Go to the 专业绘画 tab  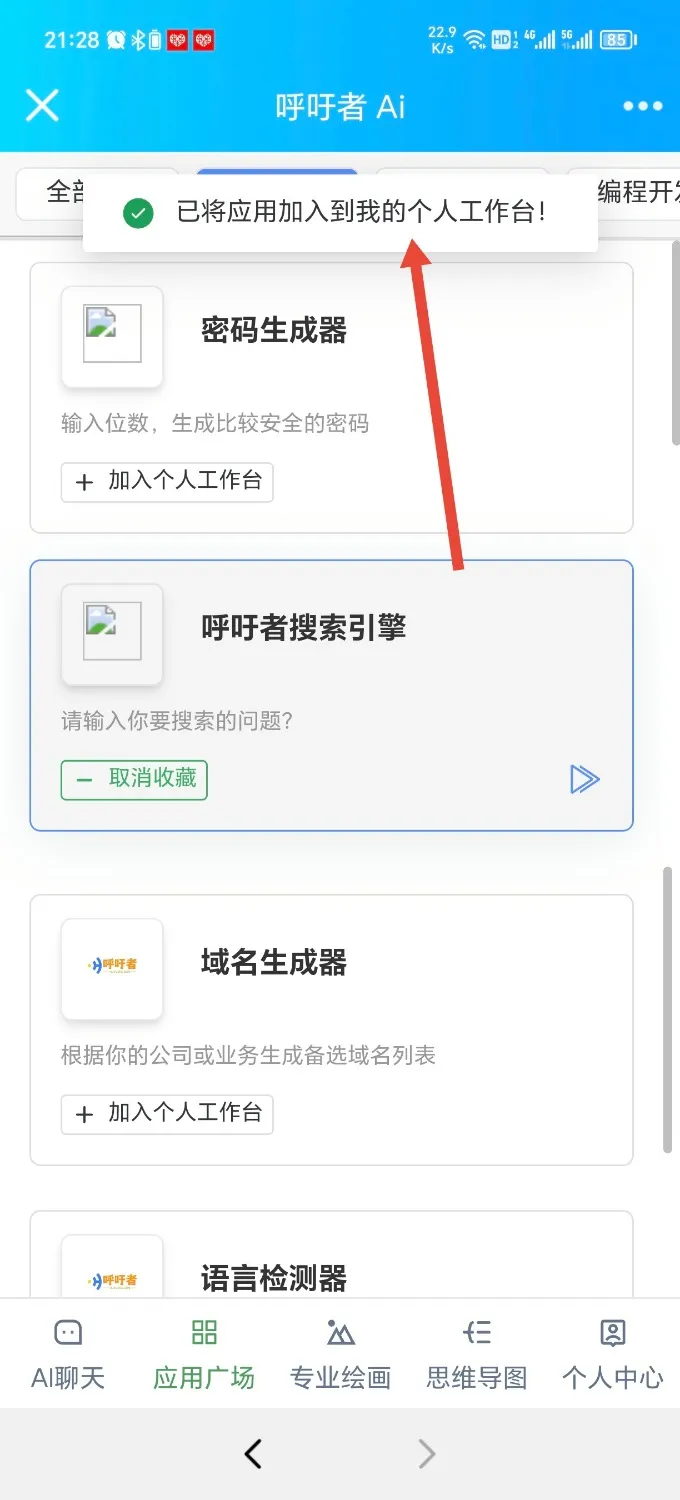(x=340, y=1354)
